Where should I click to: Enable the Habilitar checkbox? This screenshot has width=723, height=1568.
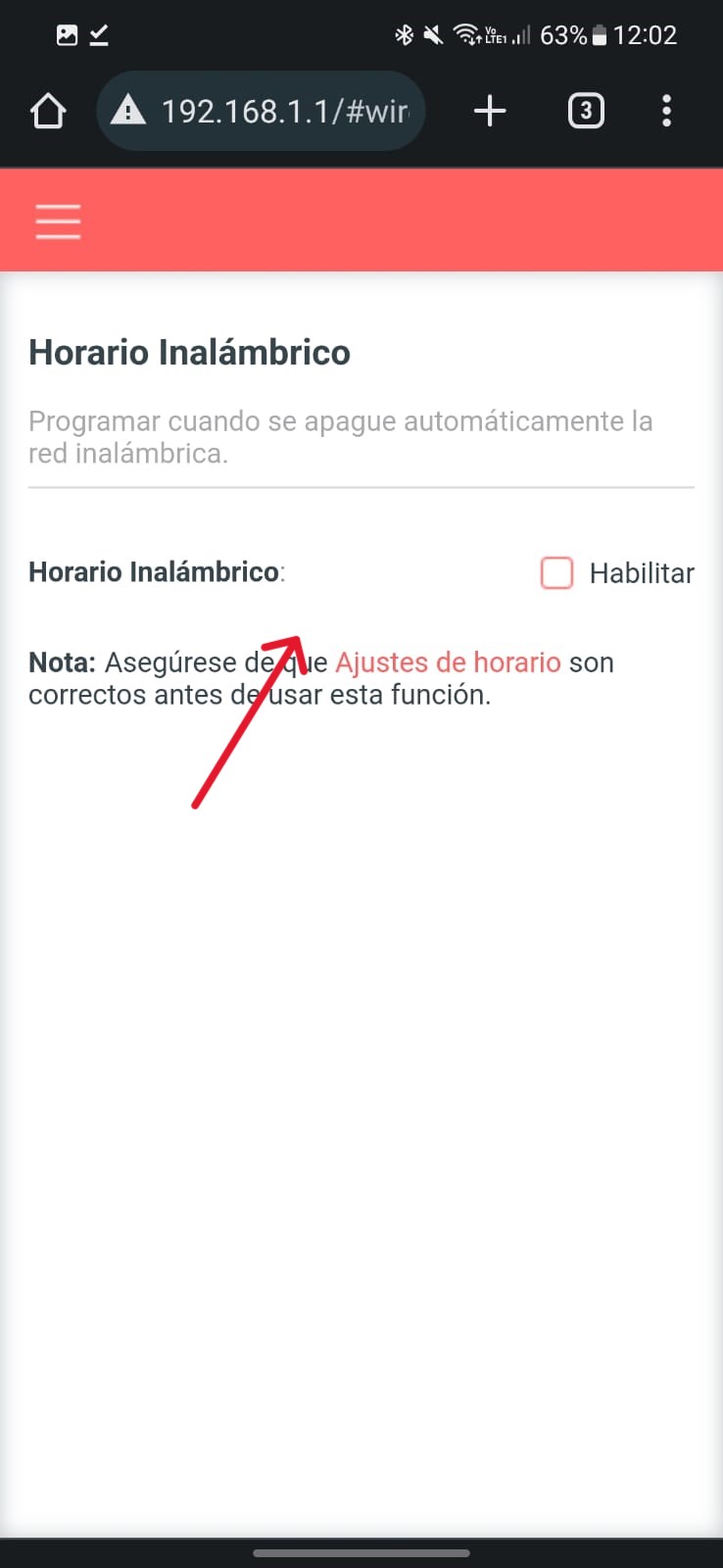pos(556,572)
